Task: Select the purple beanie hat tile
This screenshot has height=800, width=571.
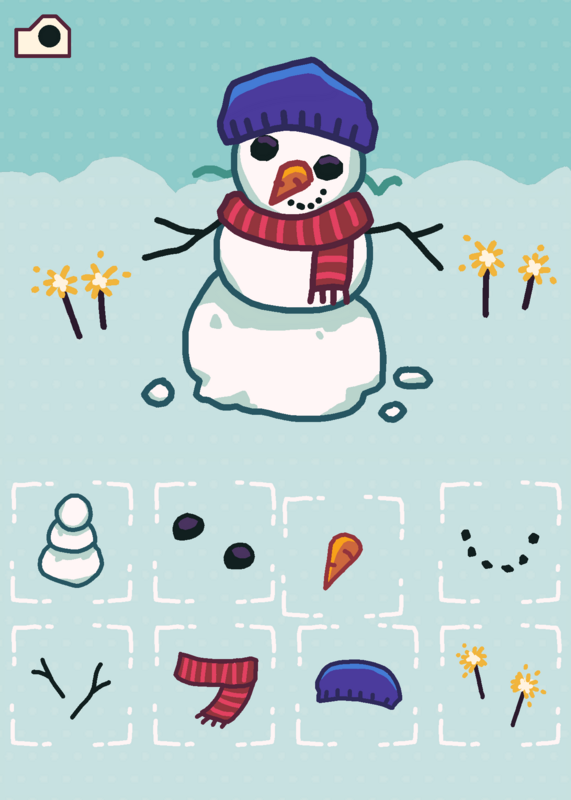Action: tap(357, 685)
